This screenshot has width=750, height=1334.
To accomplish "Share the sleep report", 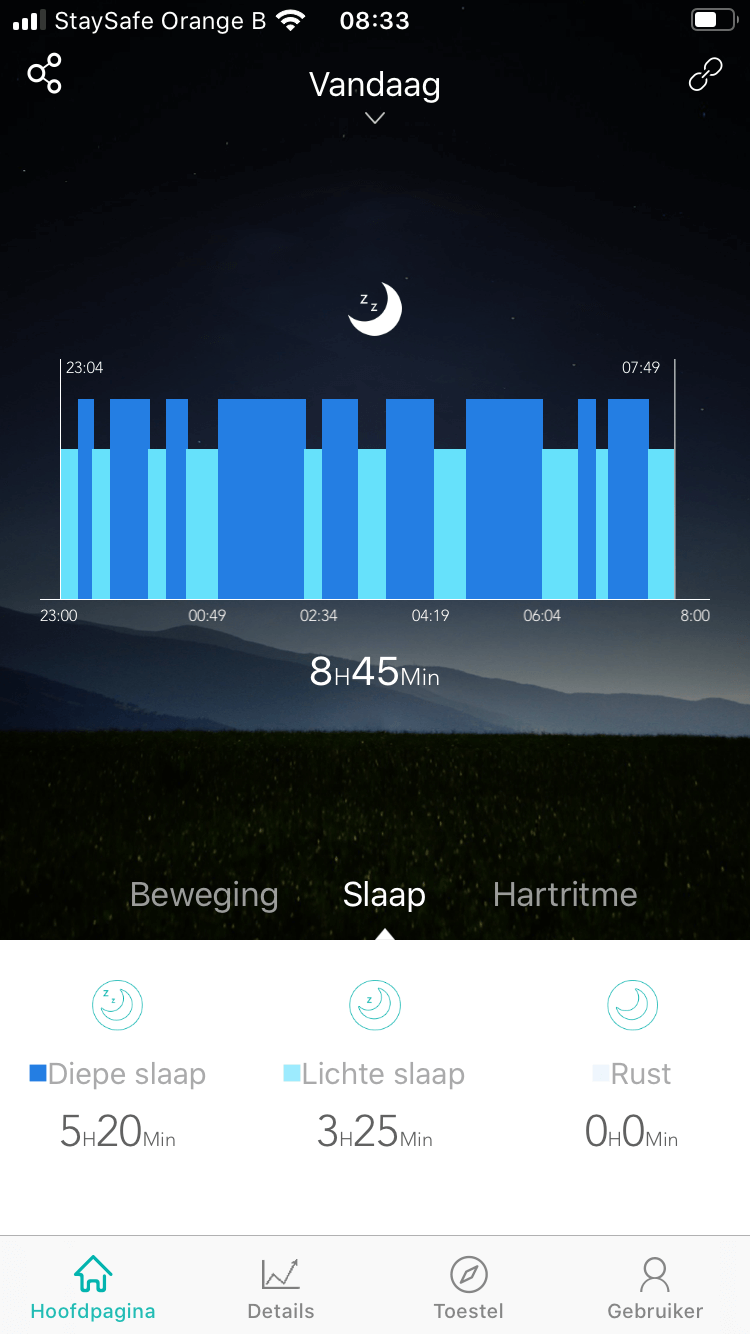I will pyautogui.click(x=45, y=74).
